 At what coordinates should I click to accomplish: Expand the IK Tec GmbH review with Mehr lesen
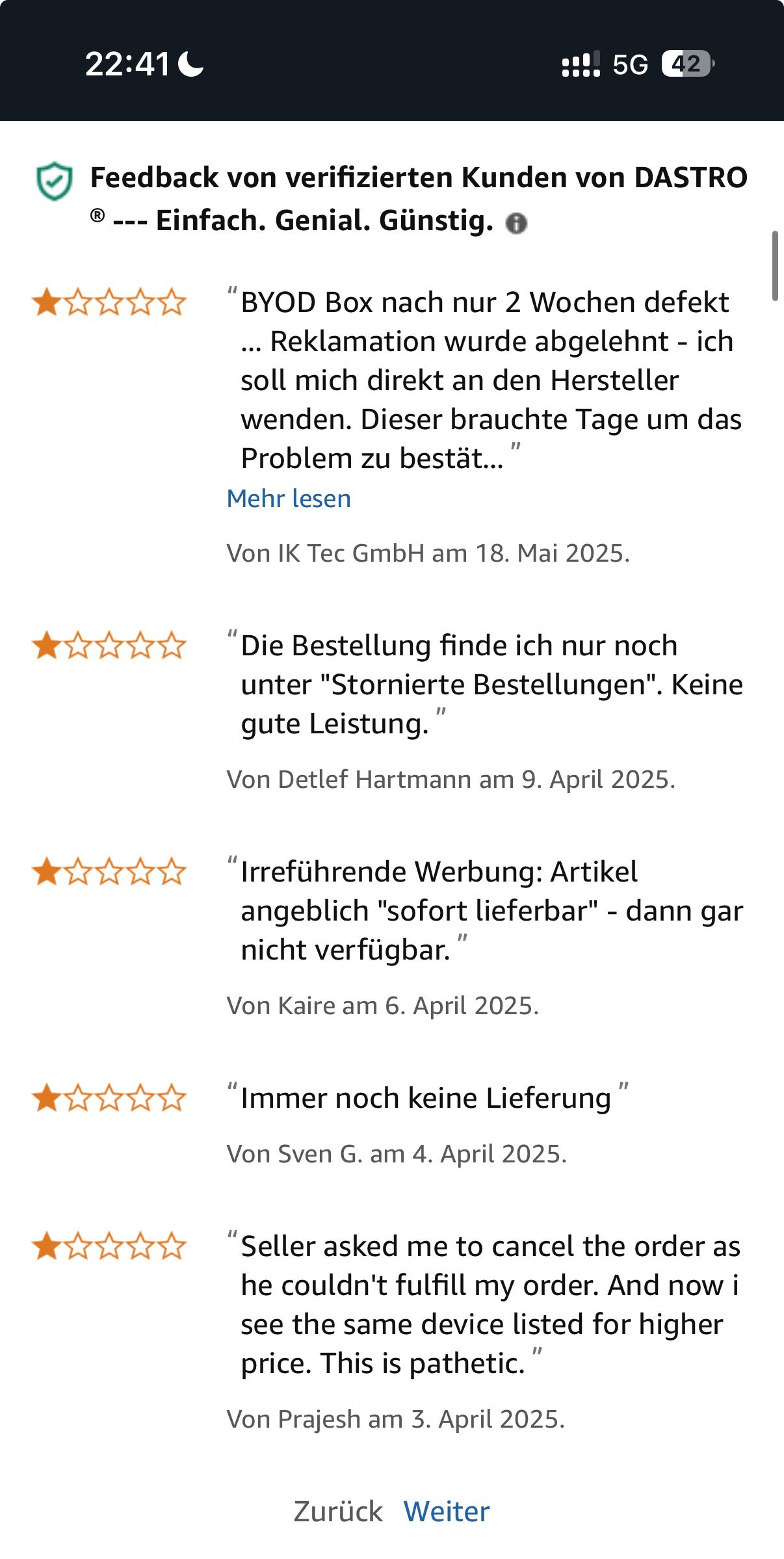289,499
